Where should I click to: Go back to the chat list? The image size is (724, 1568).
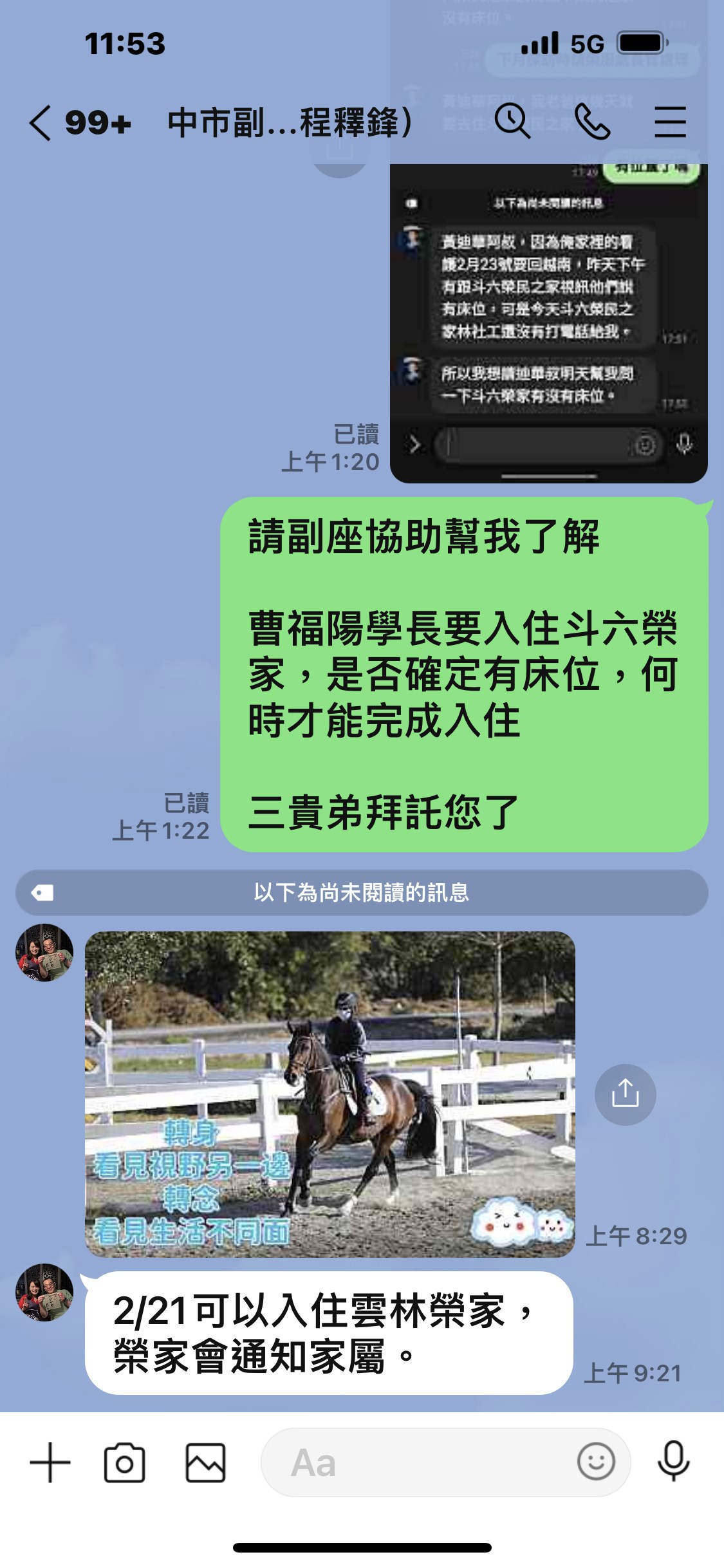(x=41, y=122)
